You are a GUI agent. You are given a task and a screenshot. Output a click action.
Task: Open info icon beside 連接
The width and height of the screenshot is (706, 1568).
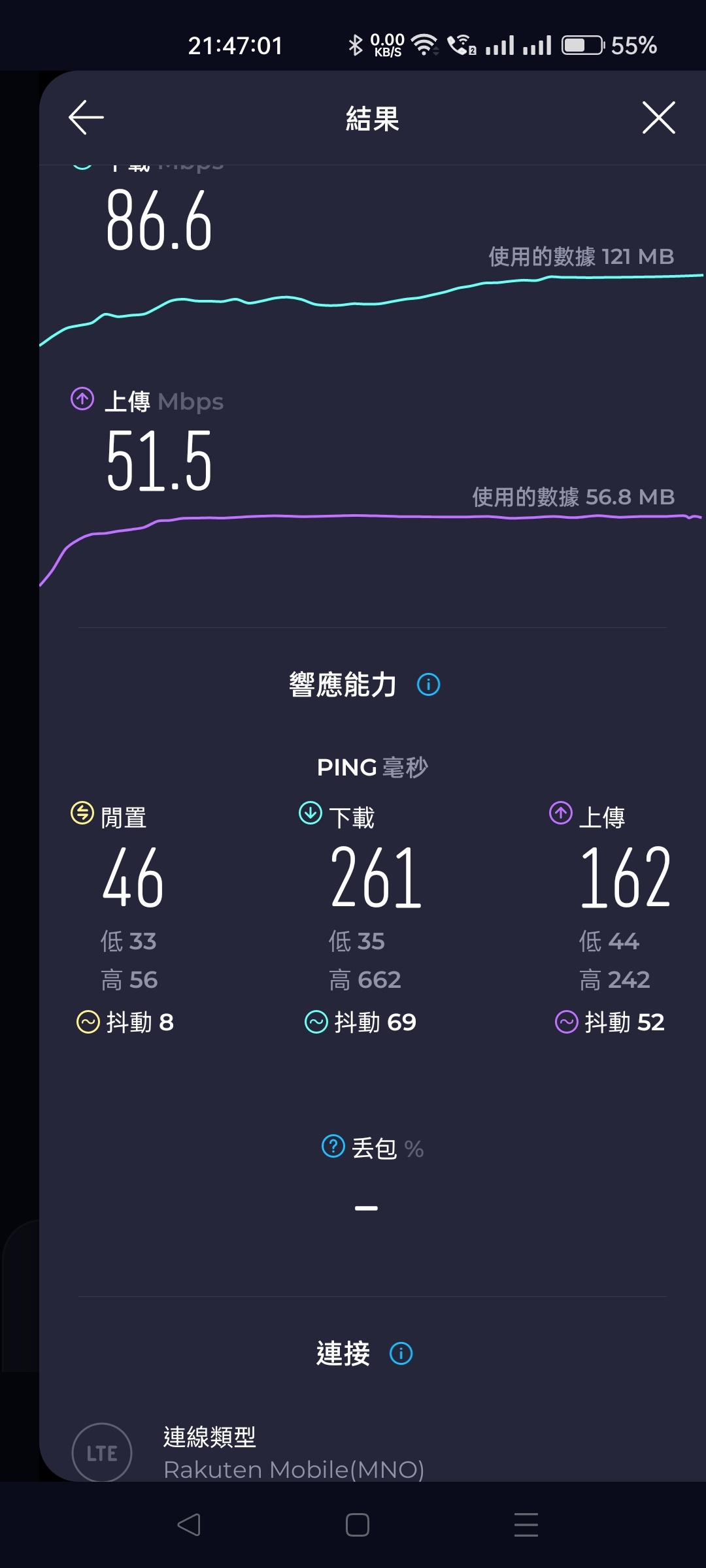(401, 1353)
